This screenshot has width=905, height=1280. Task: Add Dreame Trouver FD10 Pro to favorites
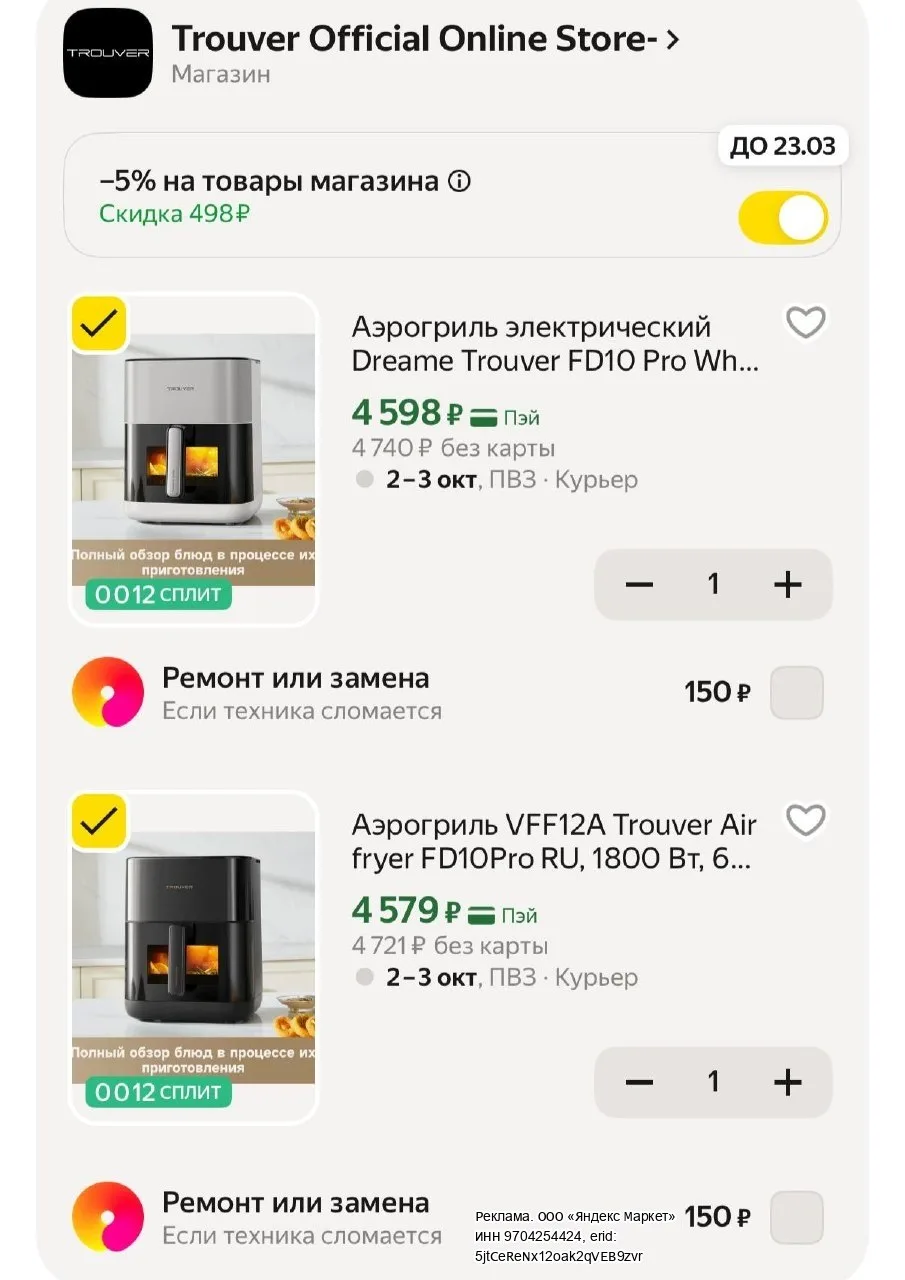(x=805, y=323)
